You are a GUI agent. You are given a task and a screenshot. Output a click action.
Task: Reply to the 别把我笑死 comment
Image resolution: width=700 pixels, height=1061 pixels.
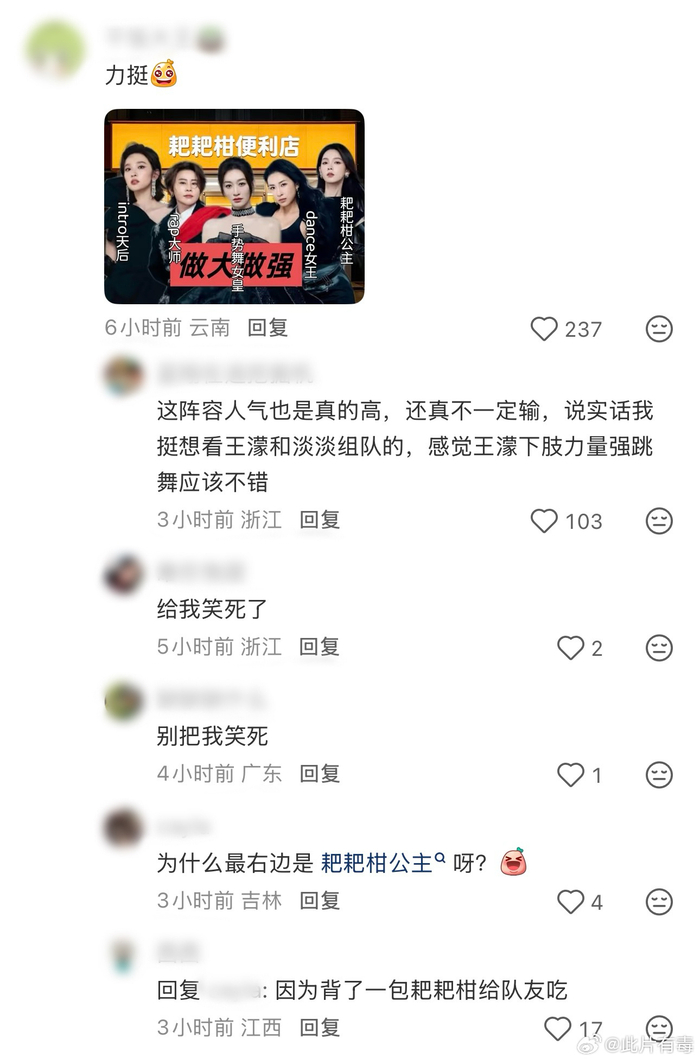[x=320, y=774]
